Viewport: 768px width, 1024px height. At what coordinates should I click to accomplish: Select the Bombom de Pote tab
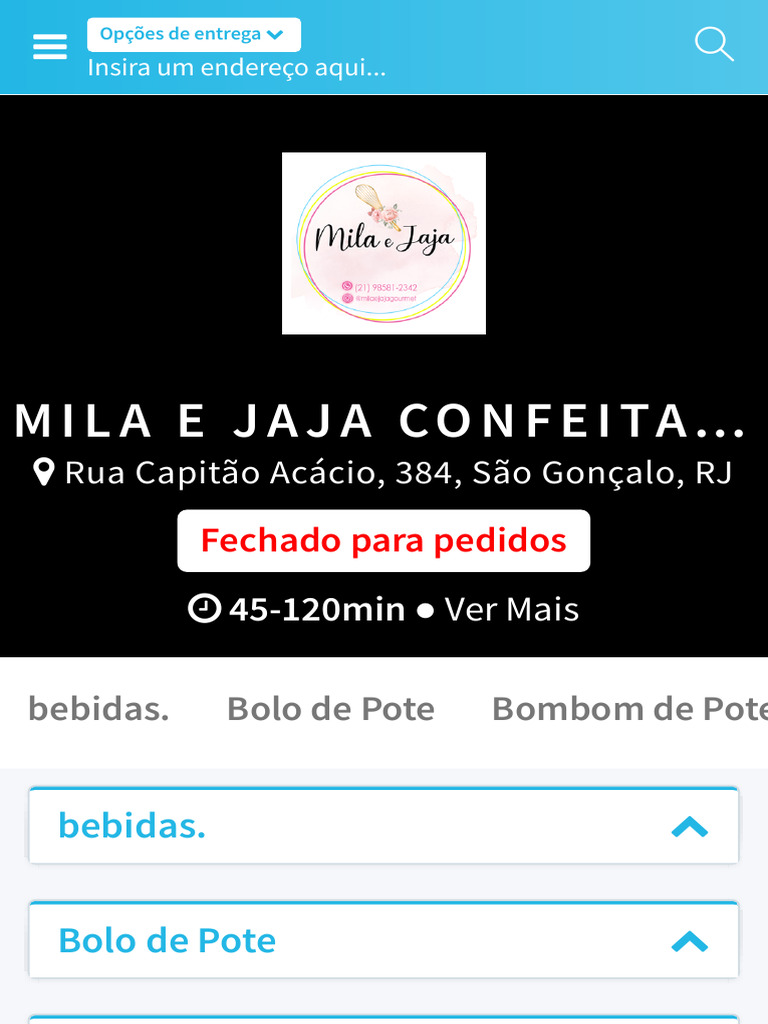click(628, 709)
